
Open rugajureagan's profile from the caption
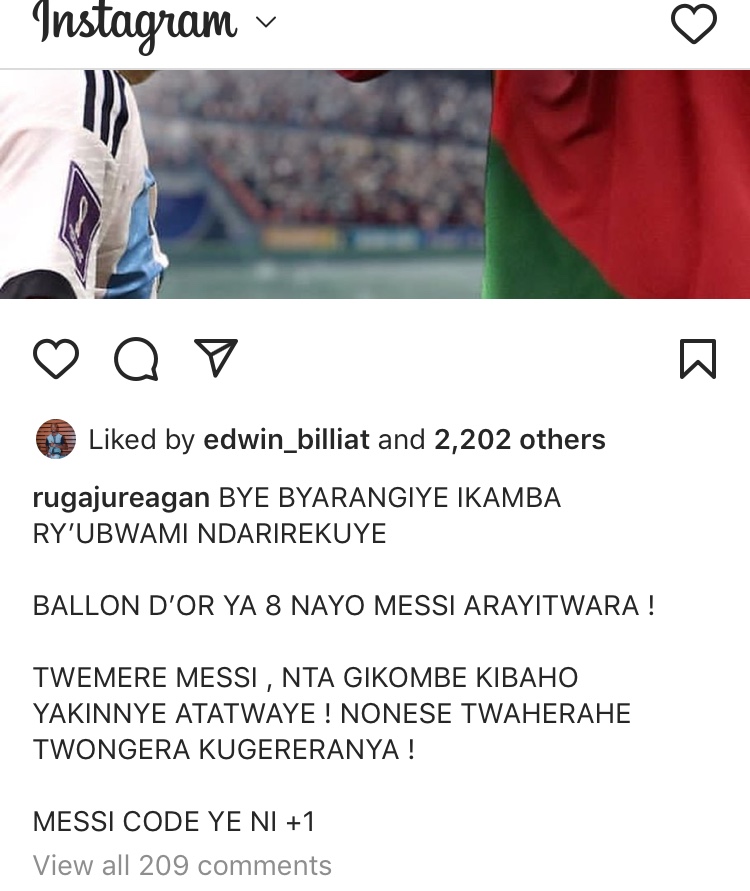coord(121,498)
